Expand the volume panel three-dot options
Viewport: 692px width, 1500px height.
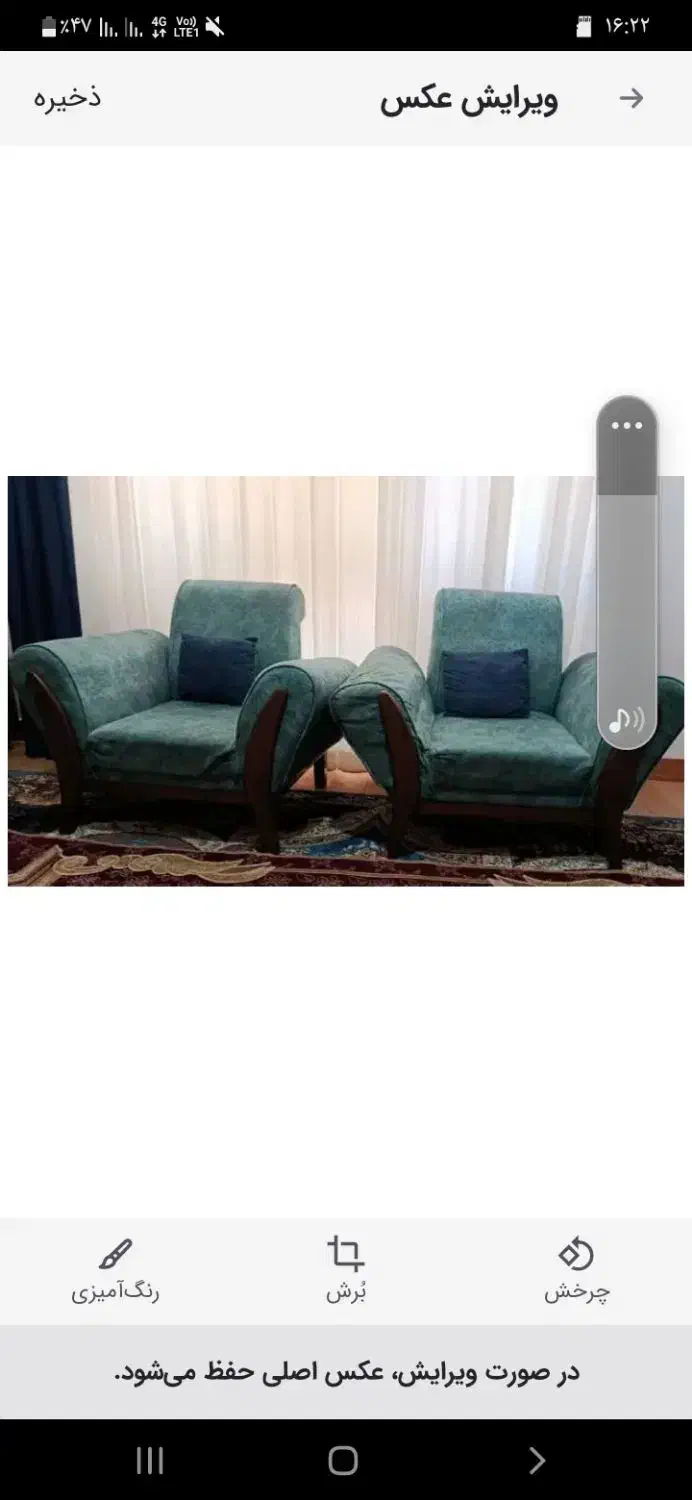click(x=627, y=425)
